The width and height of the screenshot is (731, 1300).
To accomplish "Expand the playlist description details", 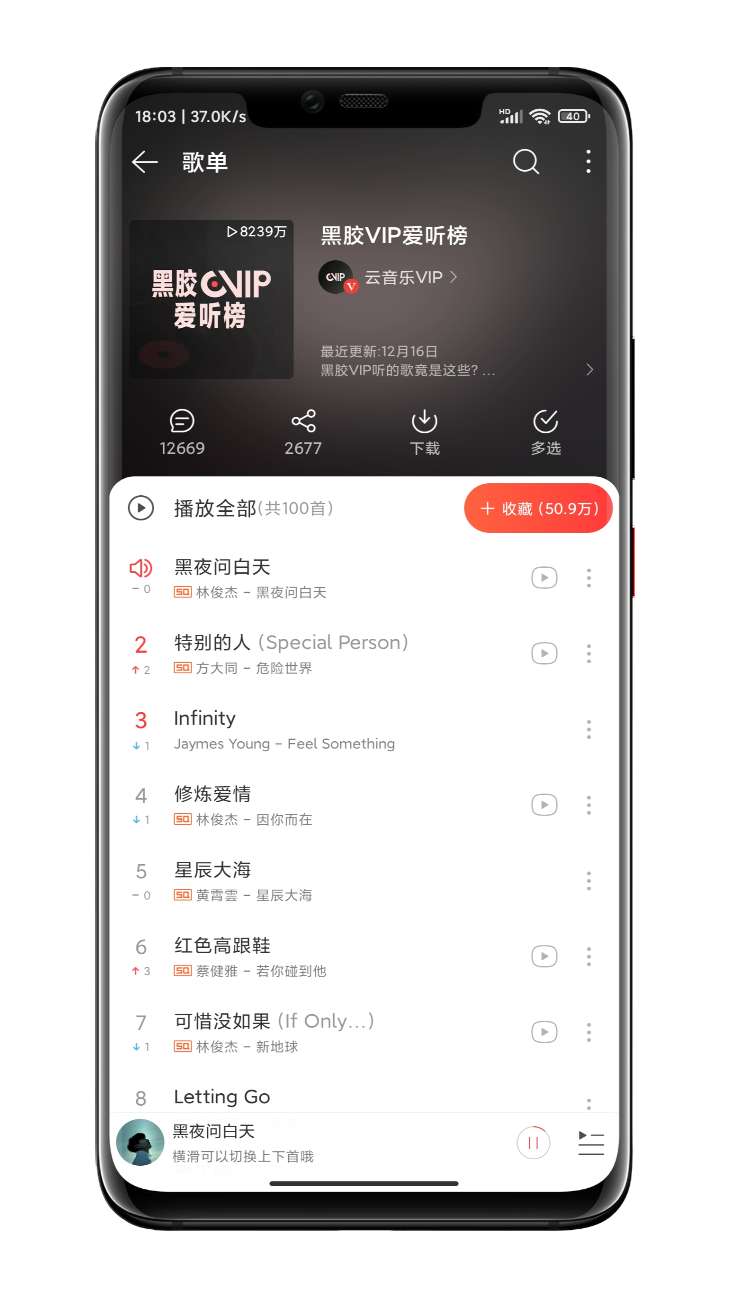I will click(x=589, y=370).
